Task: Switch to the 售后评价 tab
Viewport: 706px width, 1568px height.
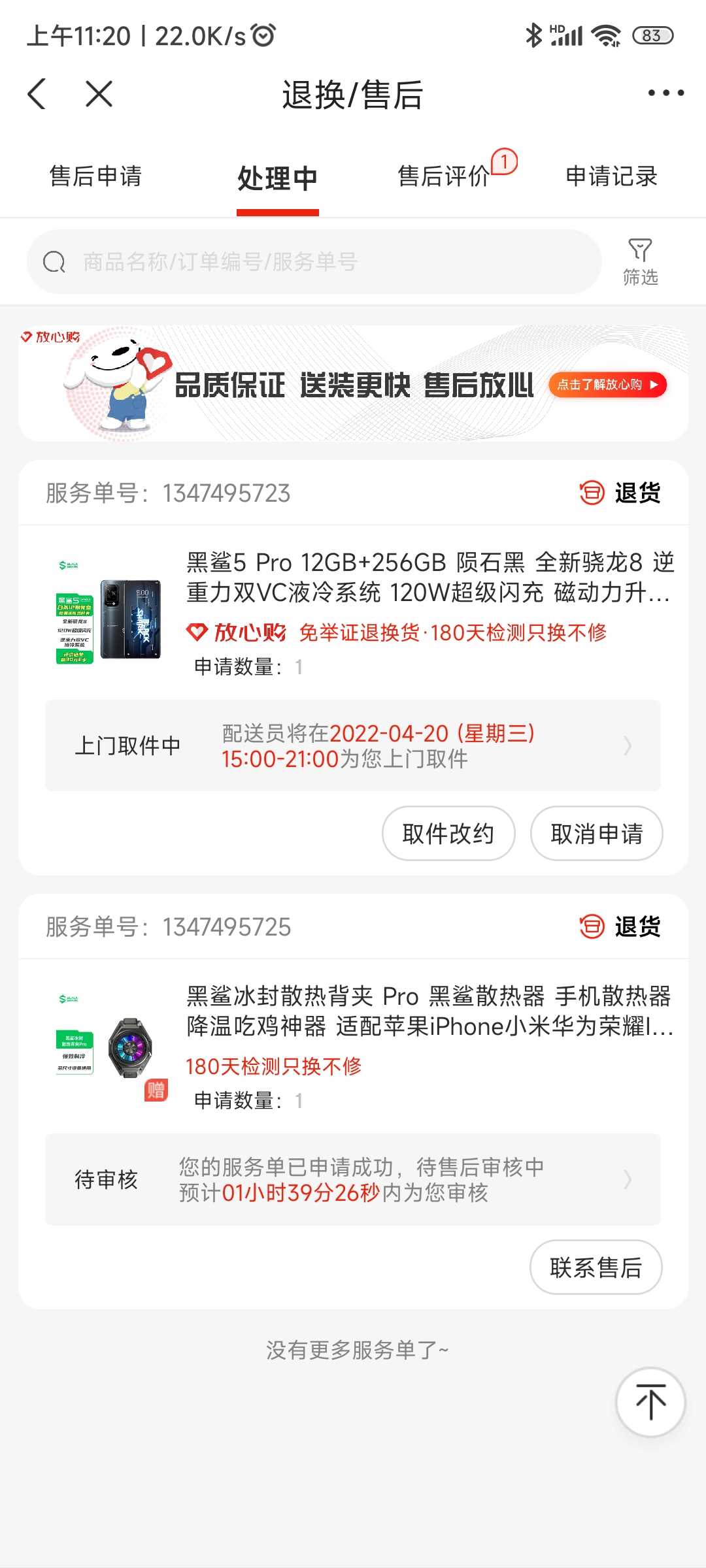Action: (443, 176)
